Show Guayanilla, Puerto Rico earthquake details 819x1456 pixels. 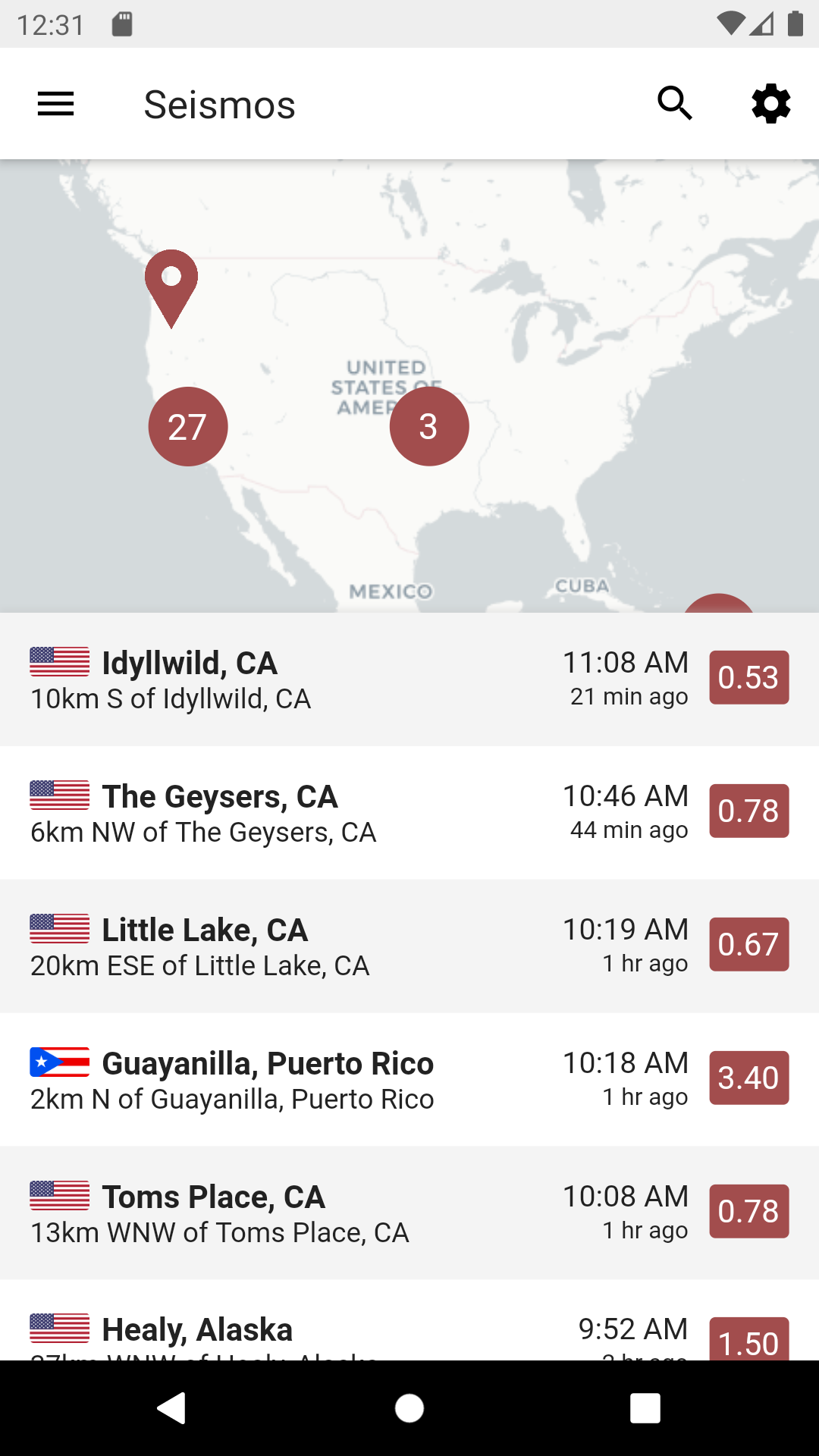pyautogui.click(x=409, y=1080)
